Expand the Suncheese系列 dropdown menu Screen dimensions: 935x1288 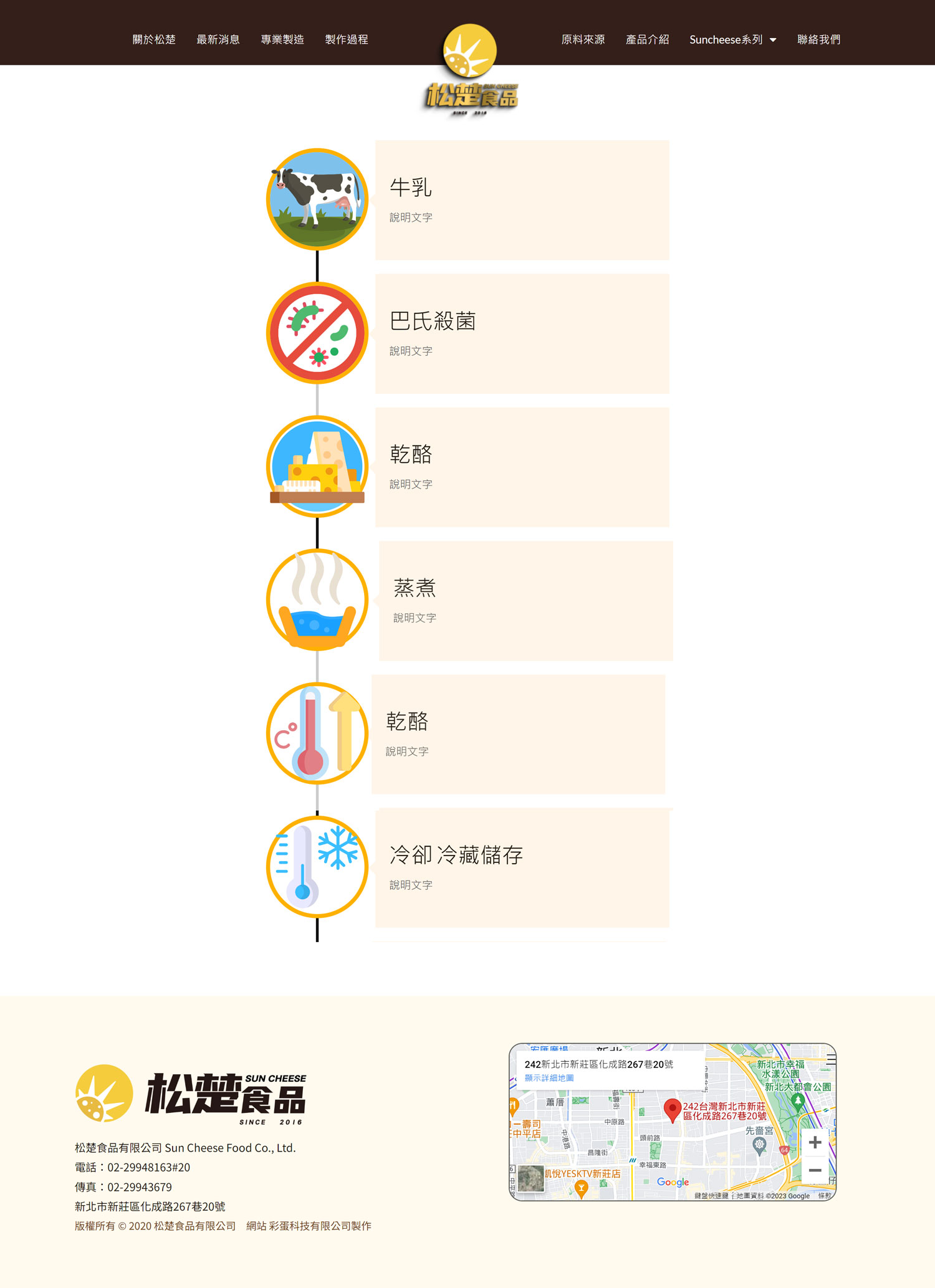[732, 40]
